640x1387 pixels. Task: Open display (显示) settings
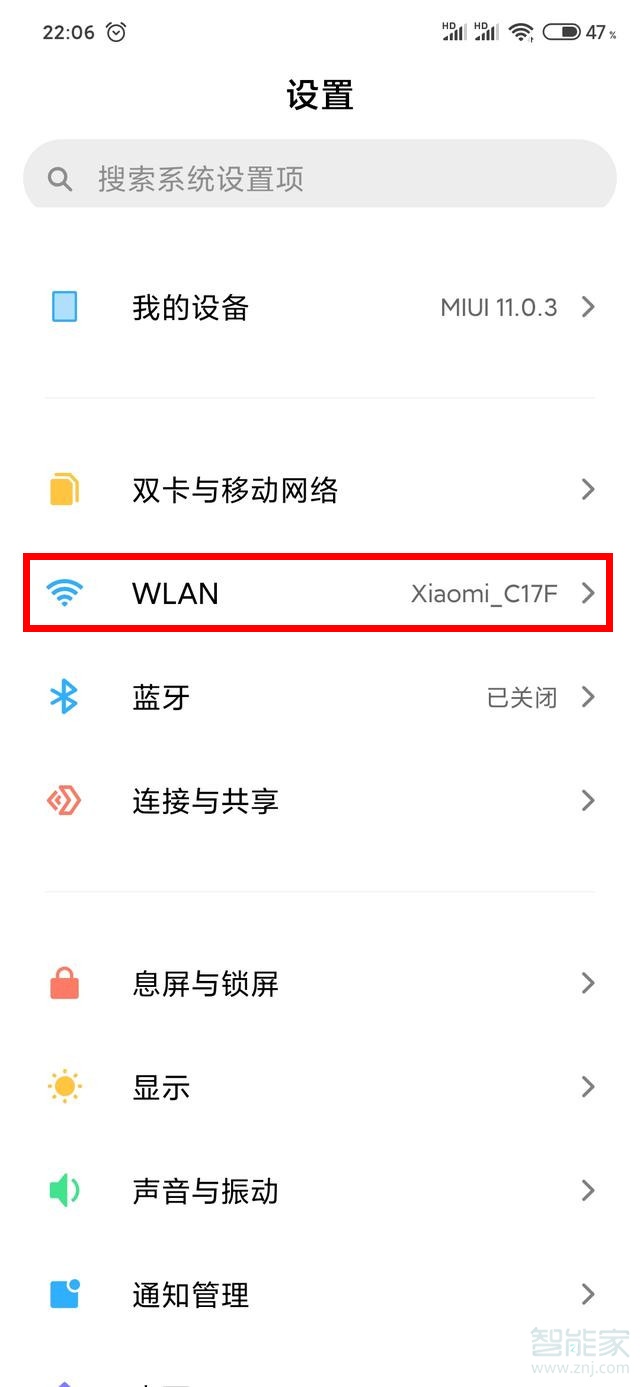(320, 1087)
